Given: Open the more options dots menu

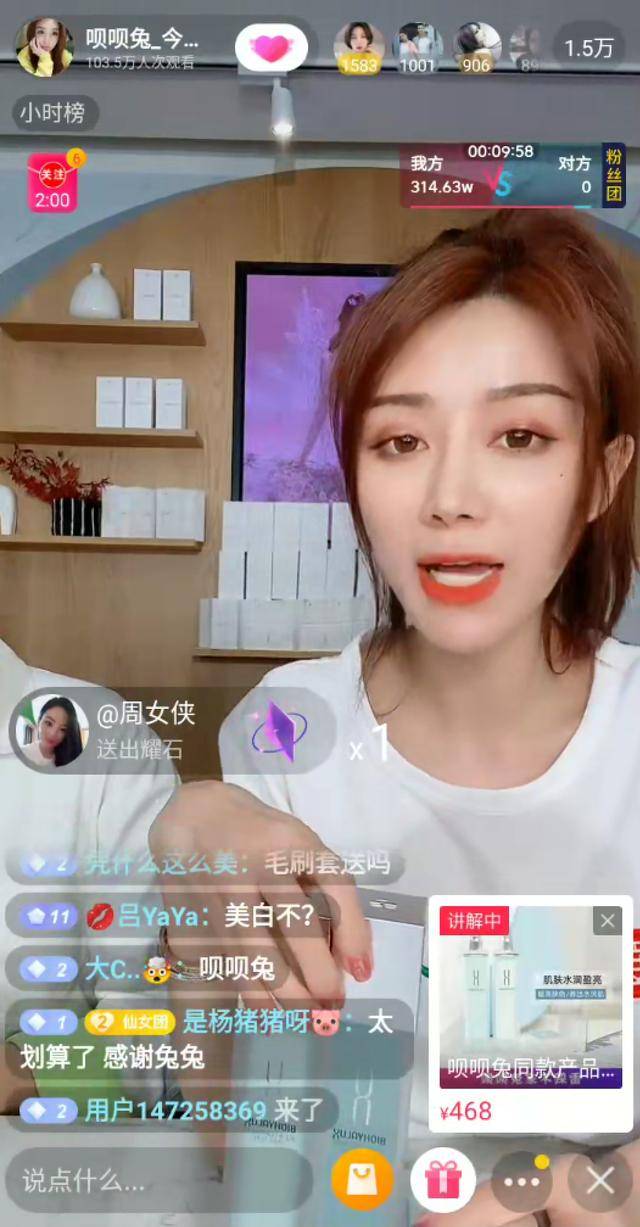Looking at the screenshot, I should pyautogui.click(x=523, y=1181).
